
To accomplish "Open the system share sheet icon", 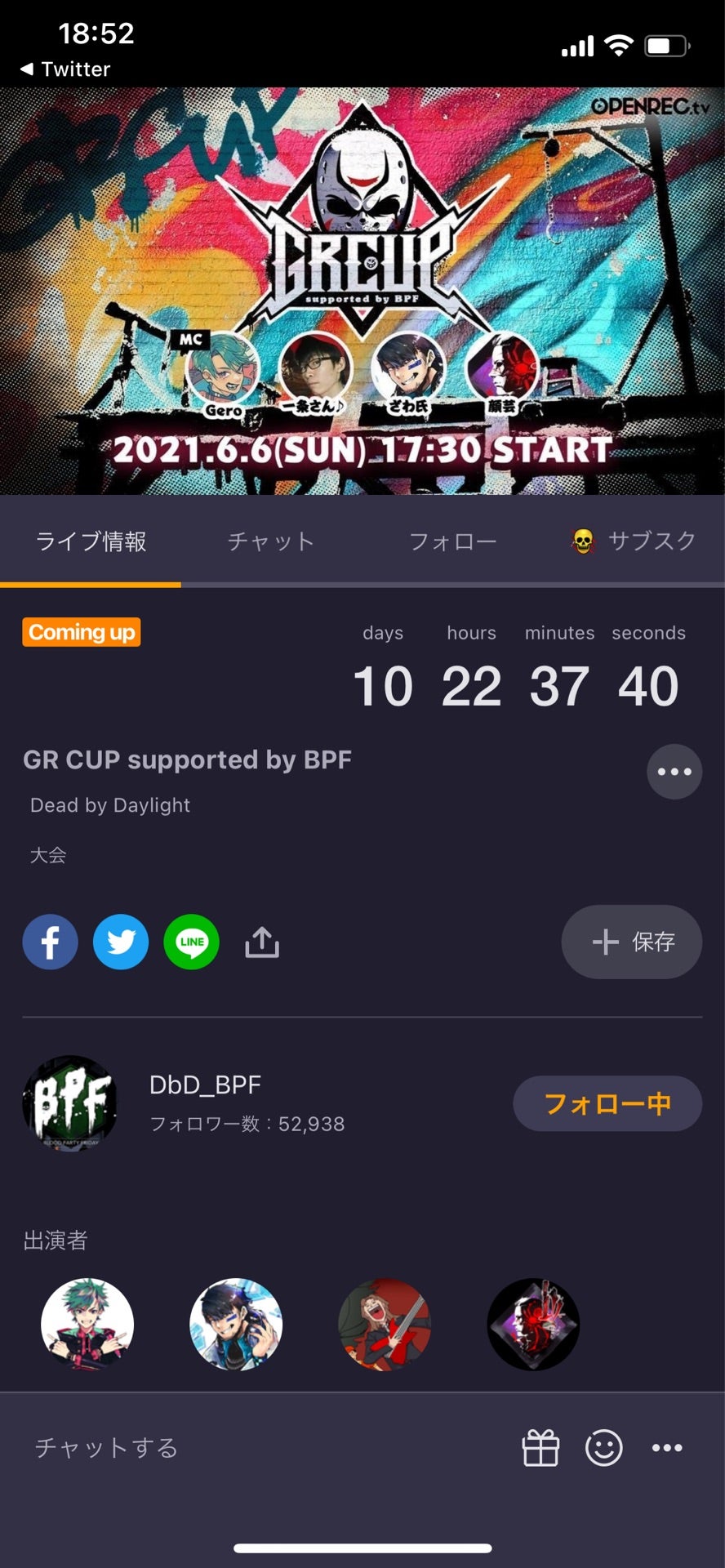I will pos(262,942).
